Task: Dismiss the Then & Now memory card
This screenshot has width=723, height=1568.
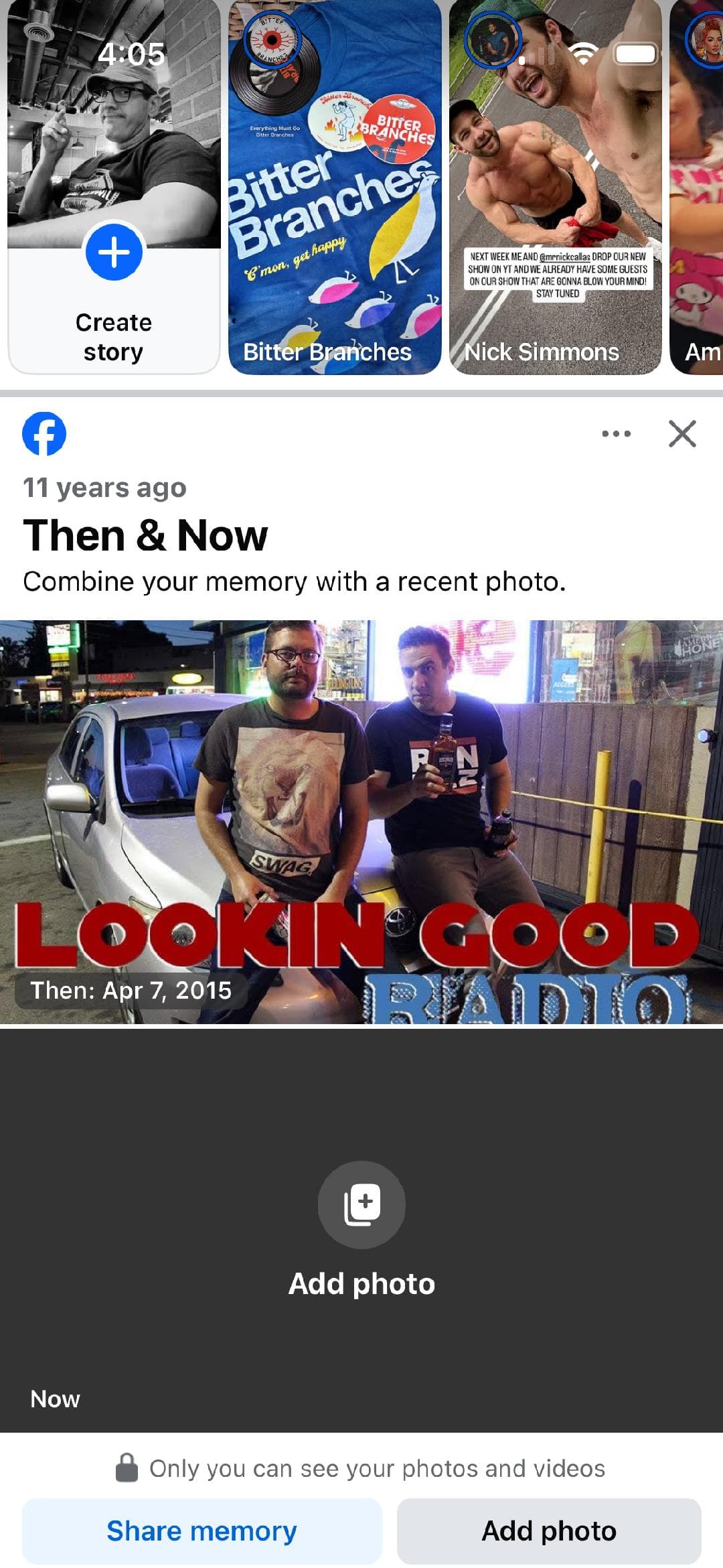Action: pyautogui.click(x=682, y=433)
